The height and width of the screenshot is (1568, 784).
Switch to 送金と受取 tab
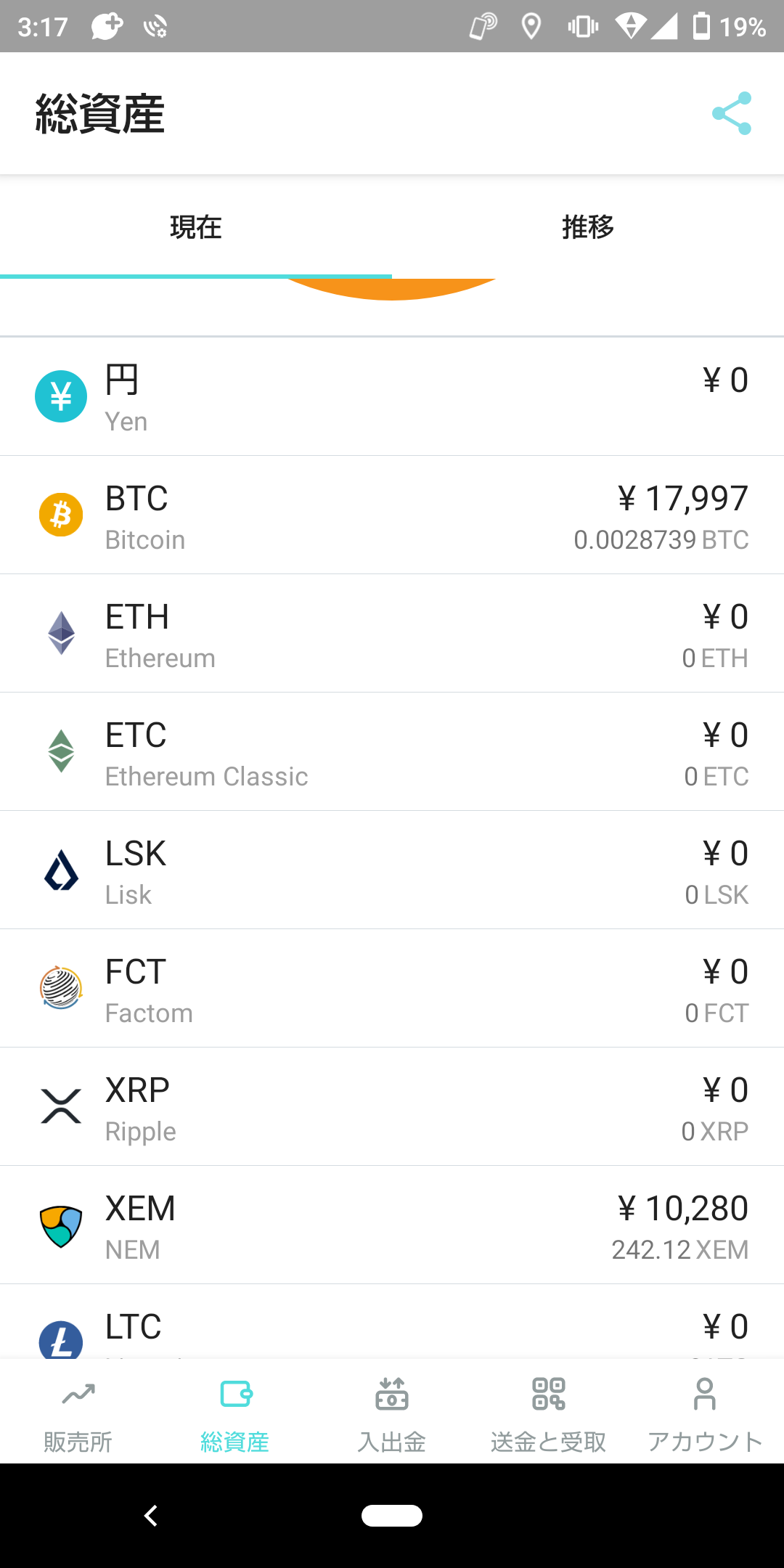[549, 1413]
